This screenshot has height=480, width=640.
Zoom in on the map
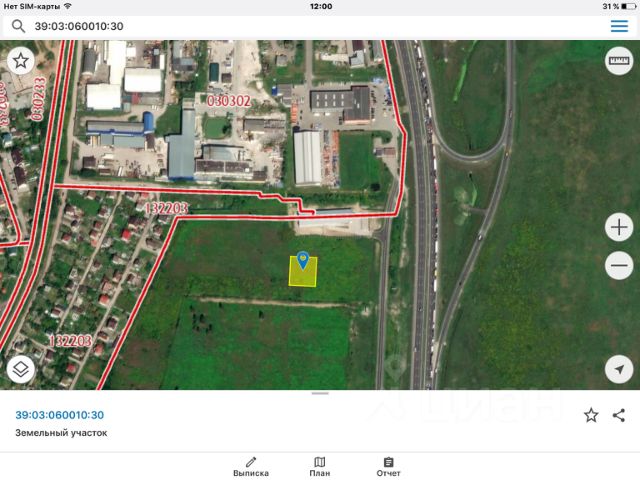619,227
